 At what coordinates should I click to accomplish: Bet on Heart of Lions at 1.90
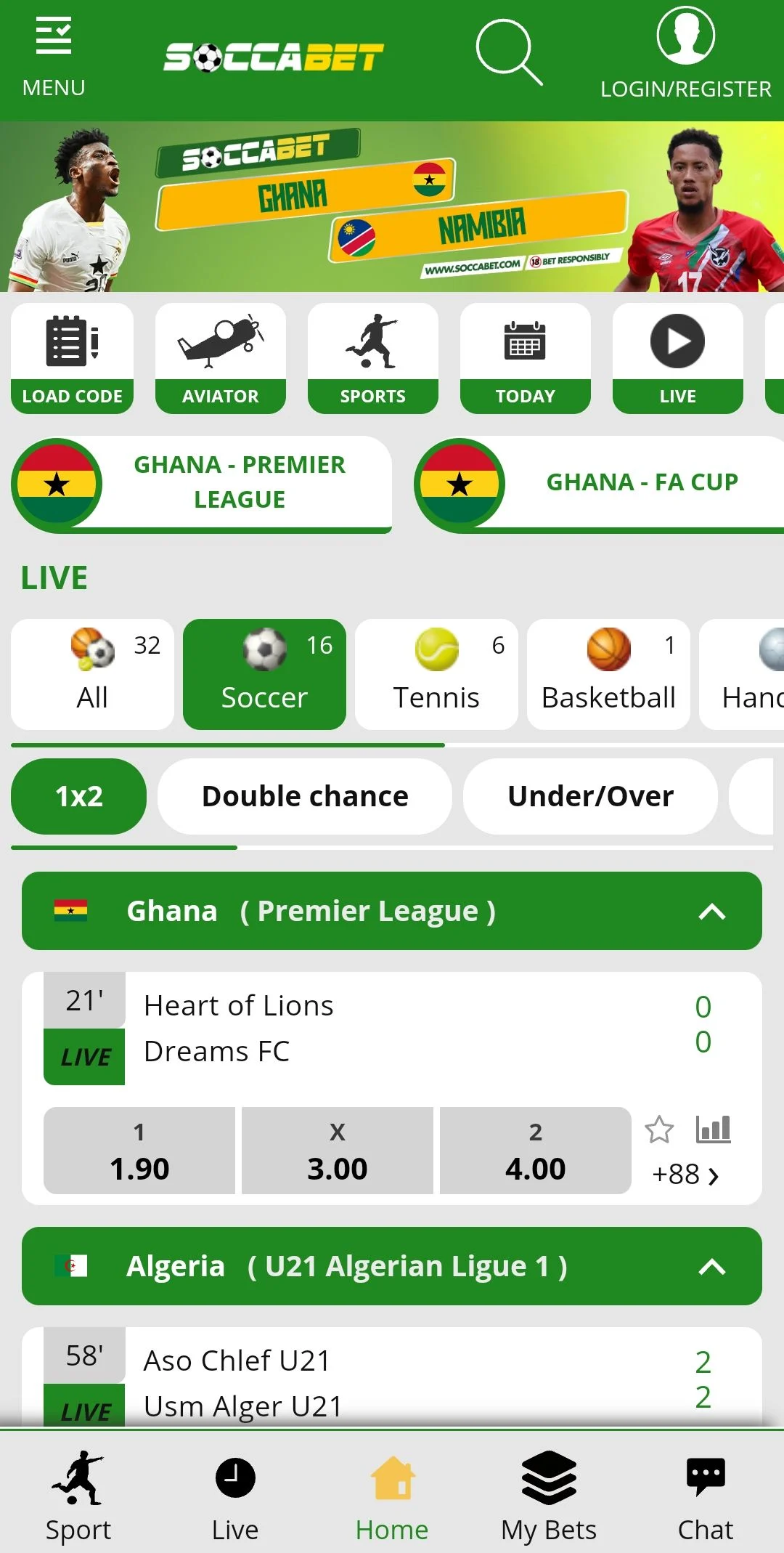pyautogui.click(x=139, y=1151)
